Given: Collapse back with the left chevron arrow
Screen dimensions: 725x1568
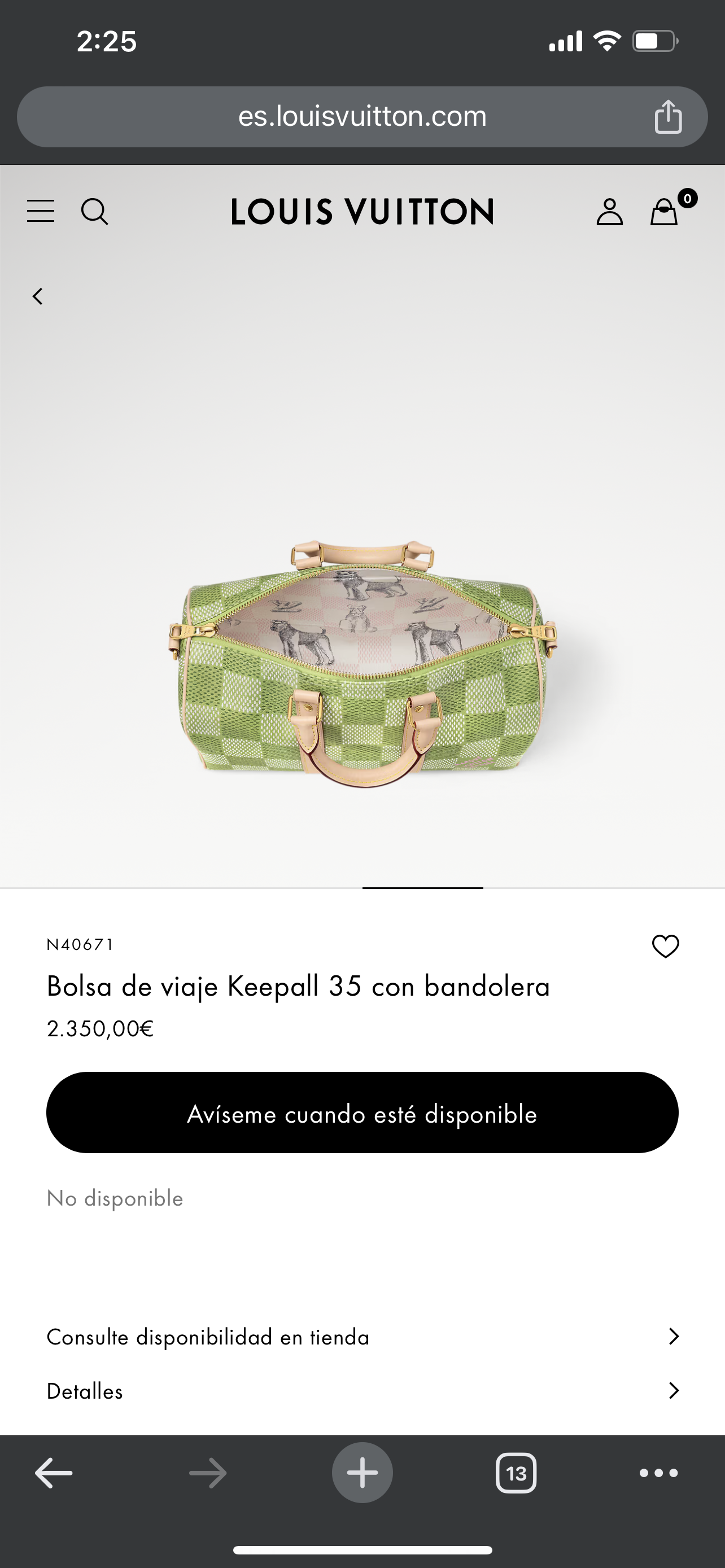Looking at the screenshot, I should [x=38, y=296].
